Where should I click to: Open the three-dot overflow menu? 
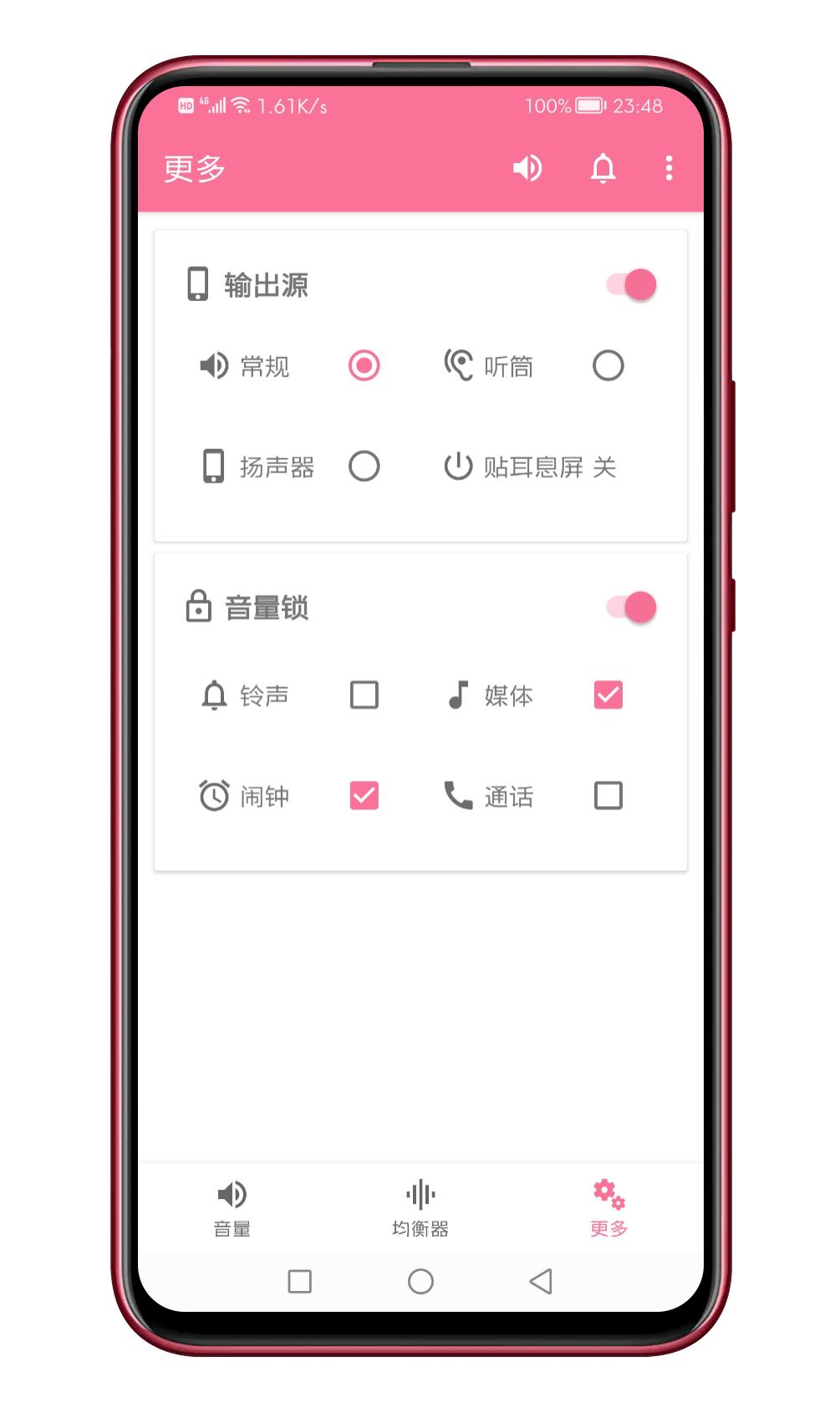pyautogui.click(x=669, y=168)
